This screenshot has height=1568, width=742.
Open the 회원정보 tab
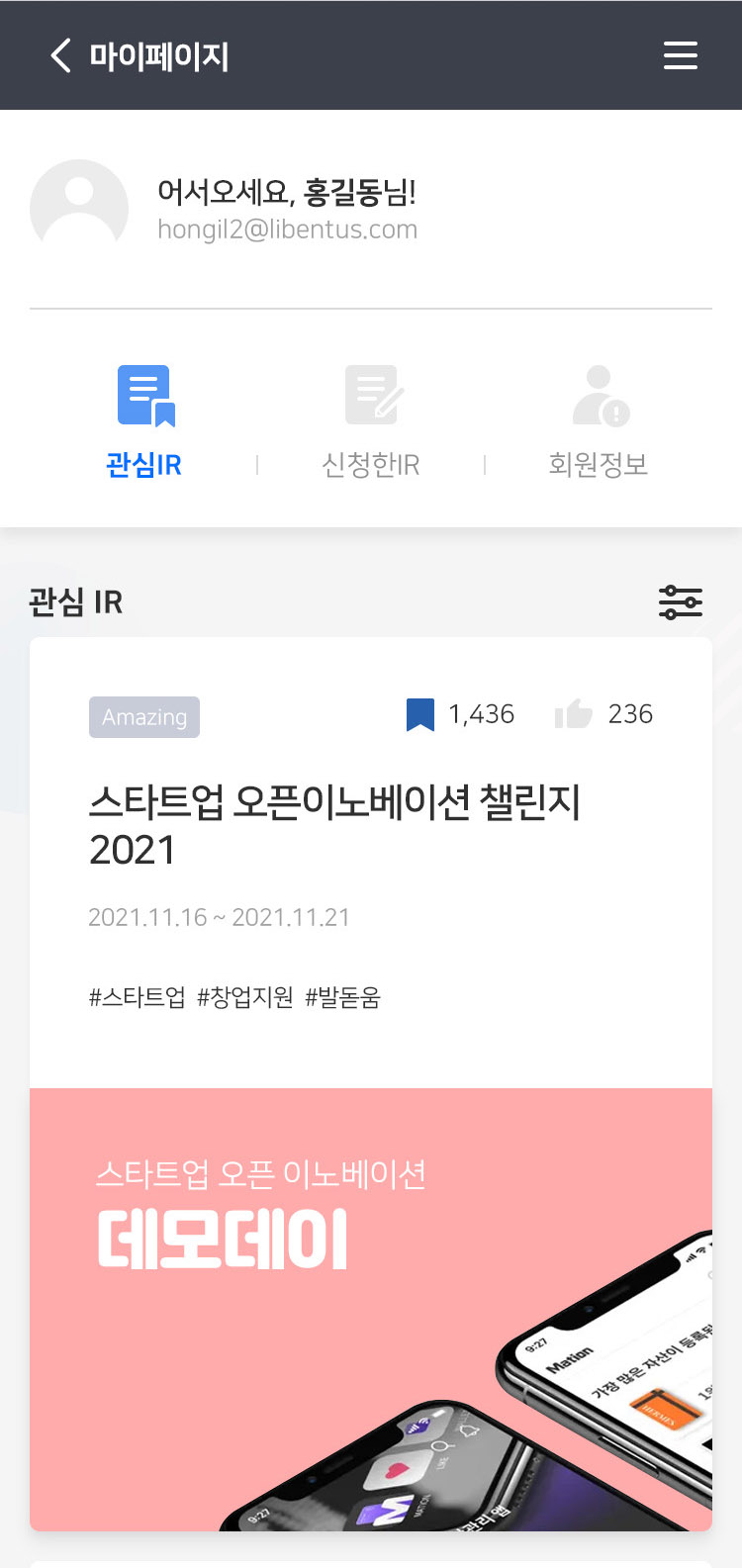pos(598,421)
